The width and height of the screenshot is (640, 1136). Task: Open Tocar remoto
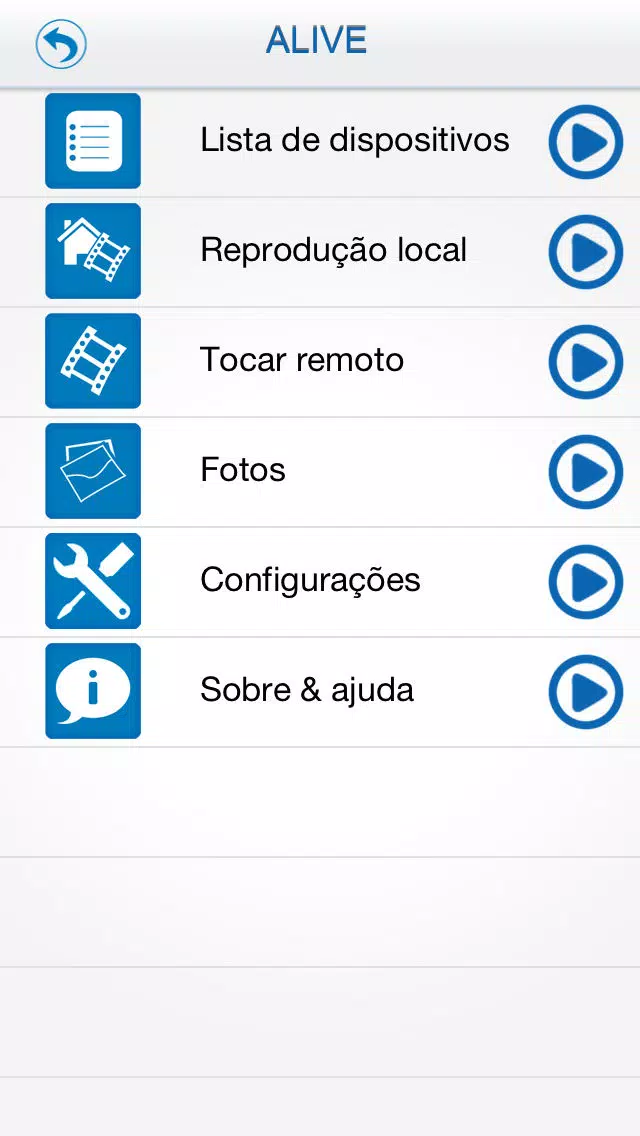320,362
